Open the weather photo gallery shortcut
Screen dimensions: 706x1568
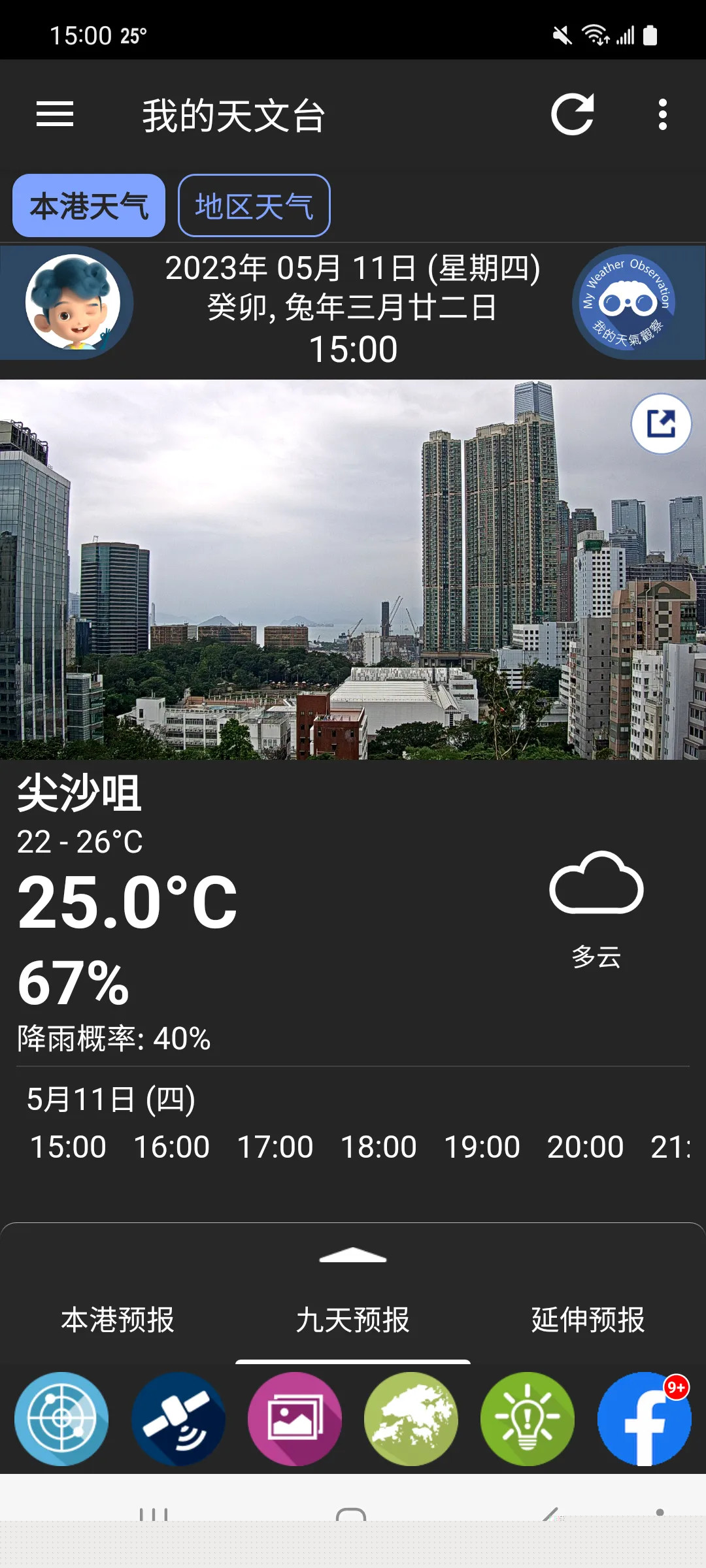294,1419
